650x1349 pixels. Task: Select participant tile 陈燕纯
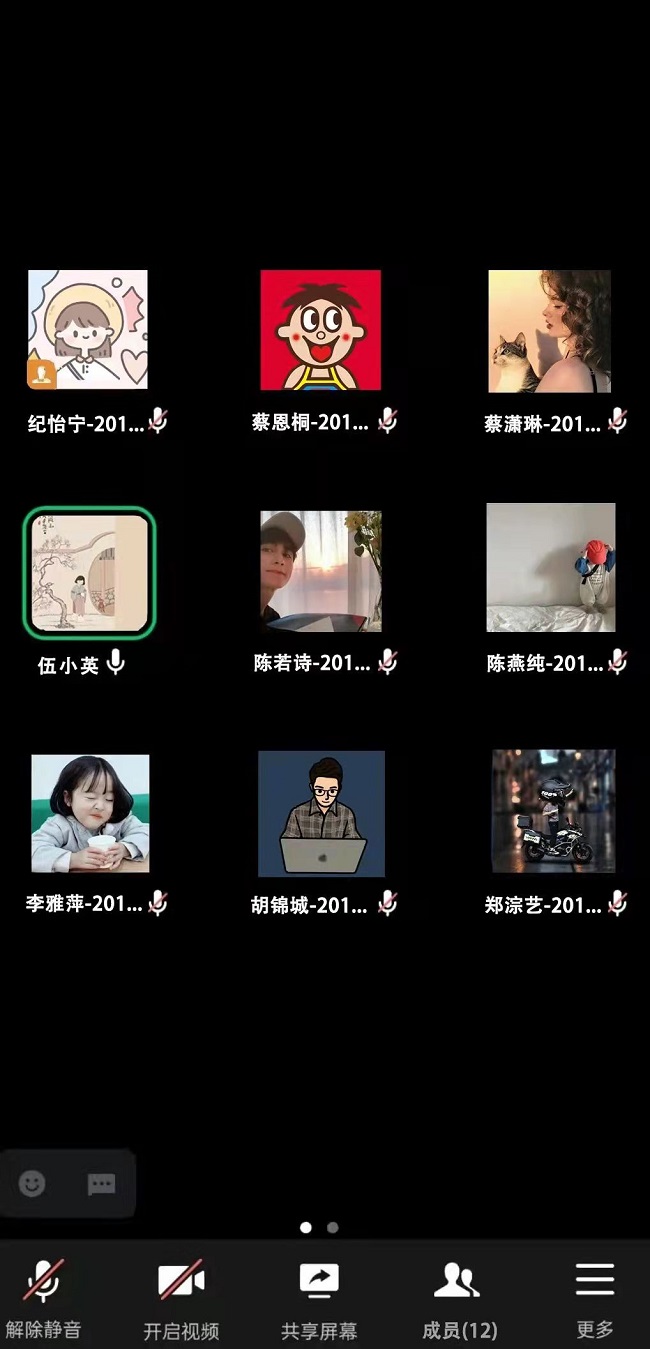click(x=550, y=567)
